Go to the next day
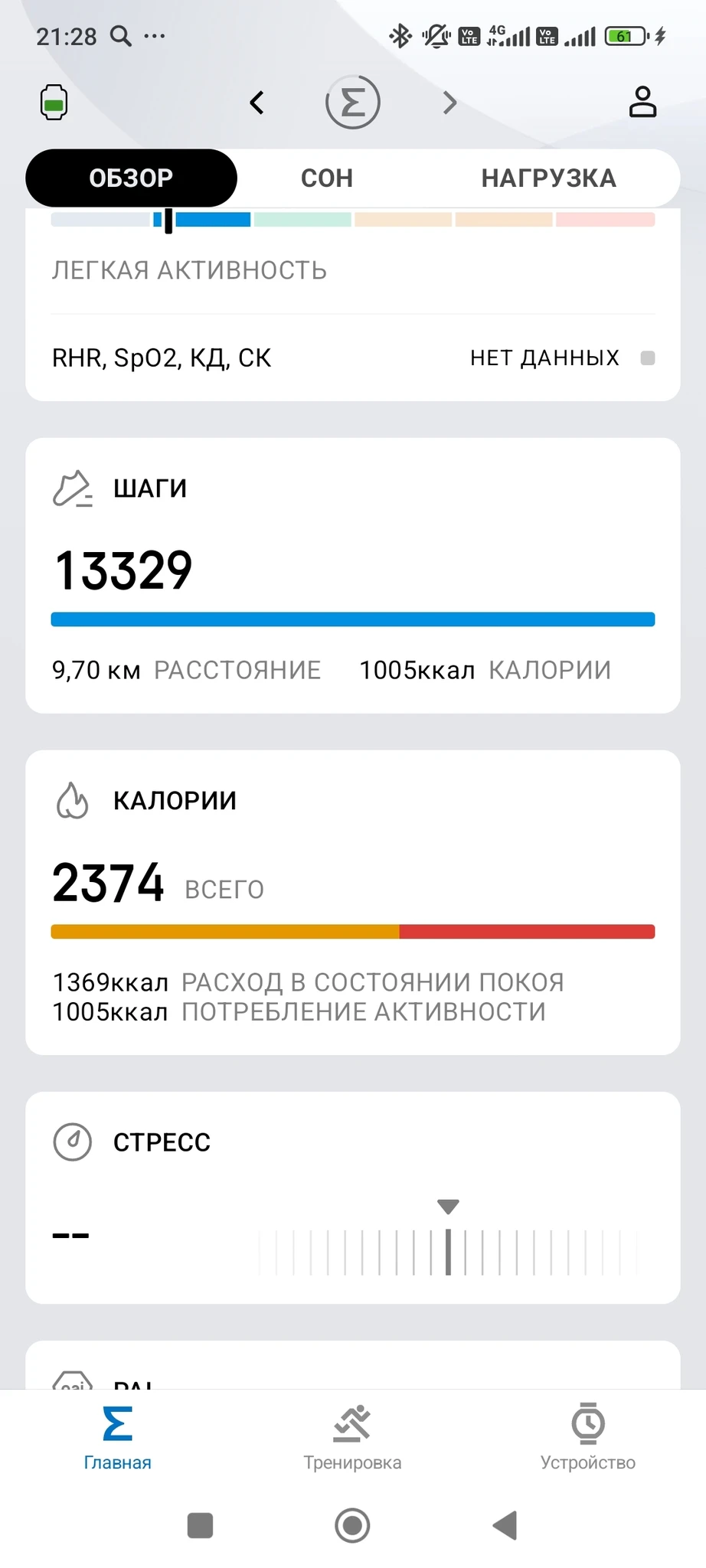Viewport: 706px width, 1568px height. click(x=449, y=103)
